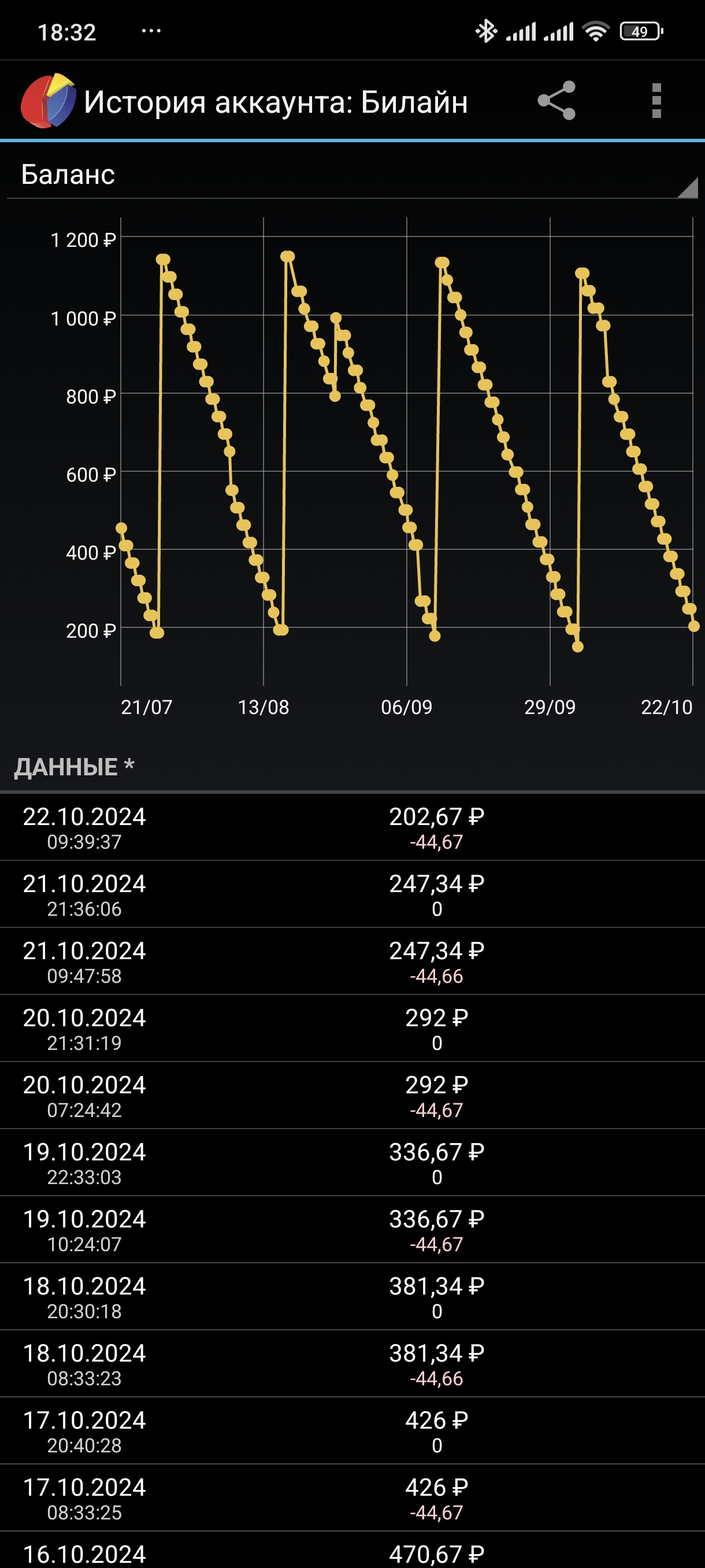Open the overflow menu

click(656, 101)
